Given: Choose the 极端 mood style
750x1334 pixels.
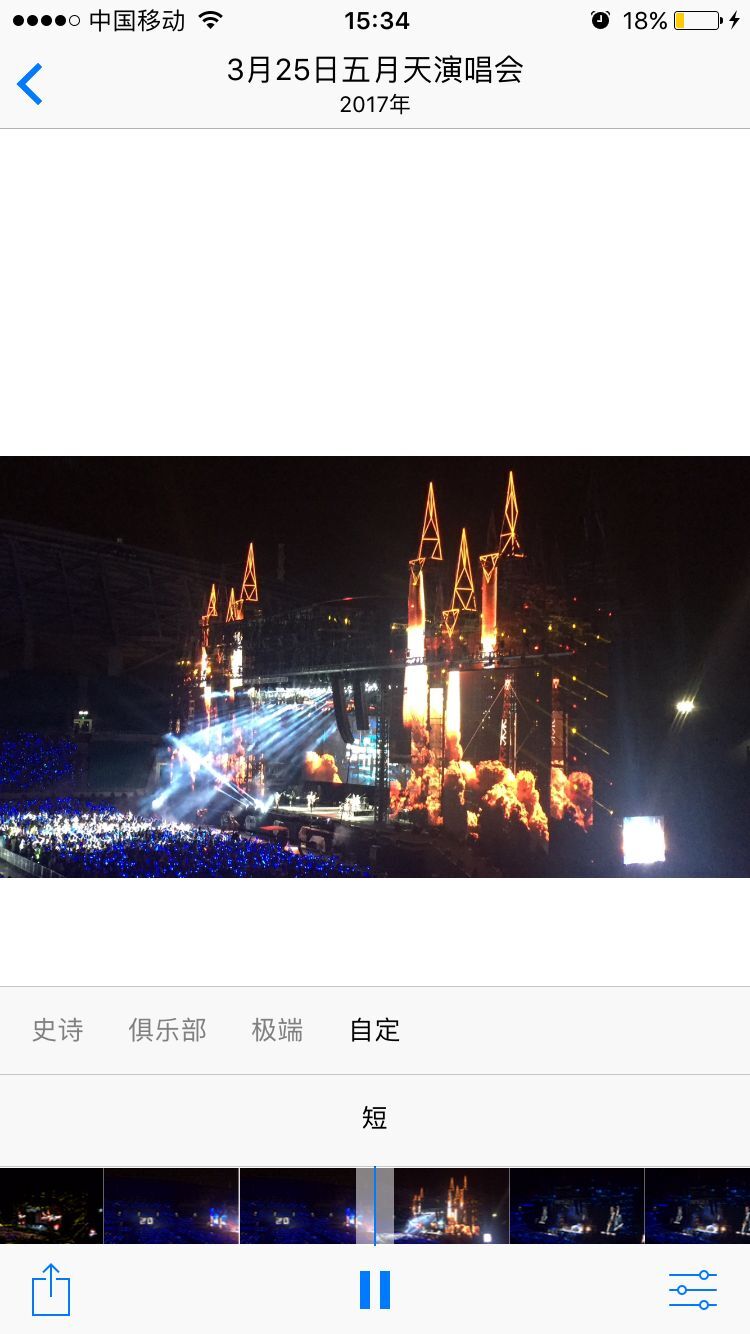Looking at the screenshot, I should [277, 1030].
